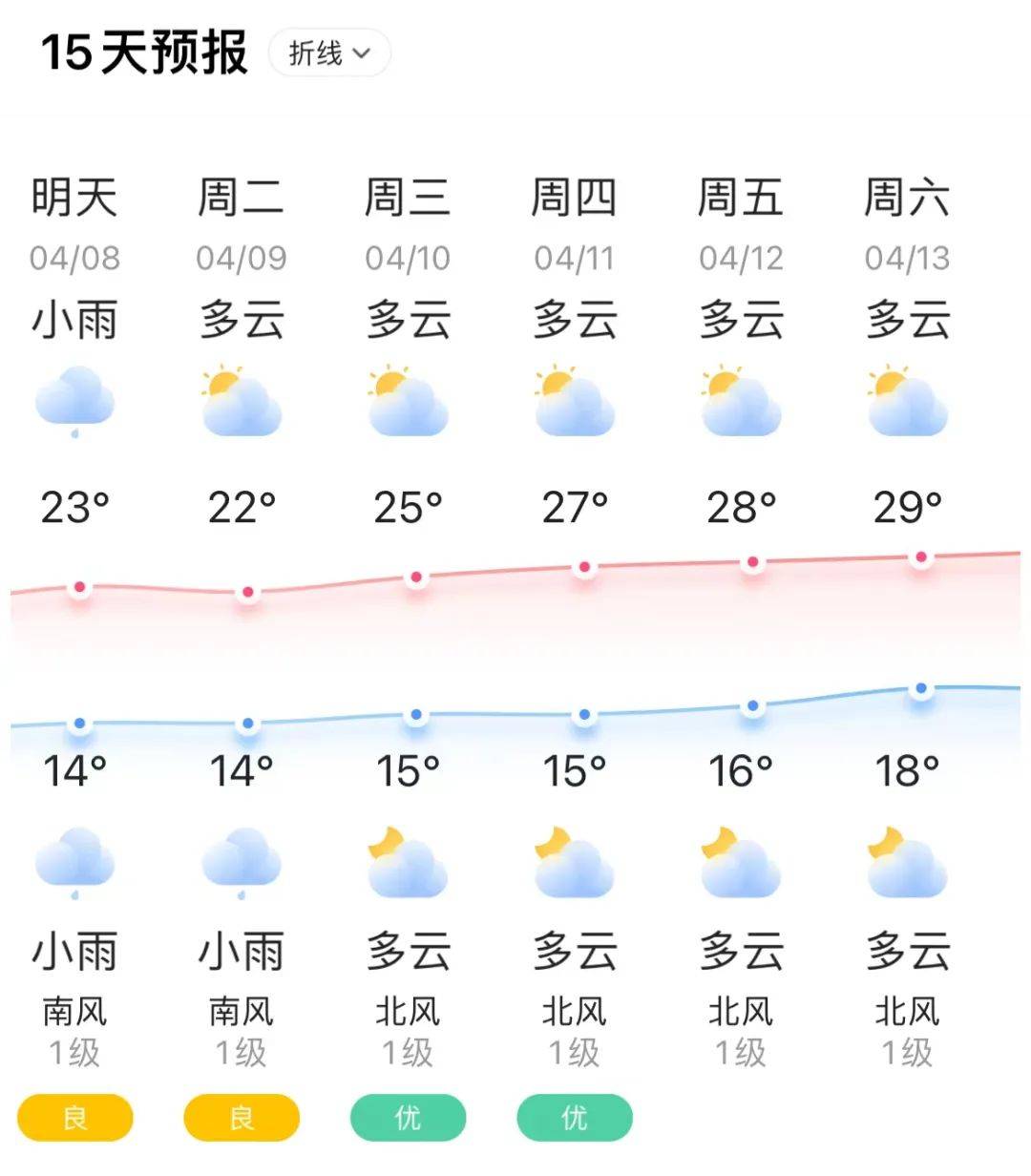Click the 良 air quality badge under 明天
The height and width of the screenshot is (1176, 1031).
pos(76,1117)
